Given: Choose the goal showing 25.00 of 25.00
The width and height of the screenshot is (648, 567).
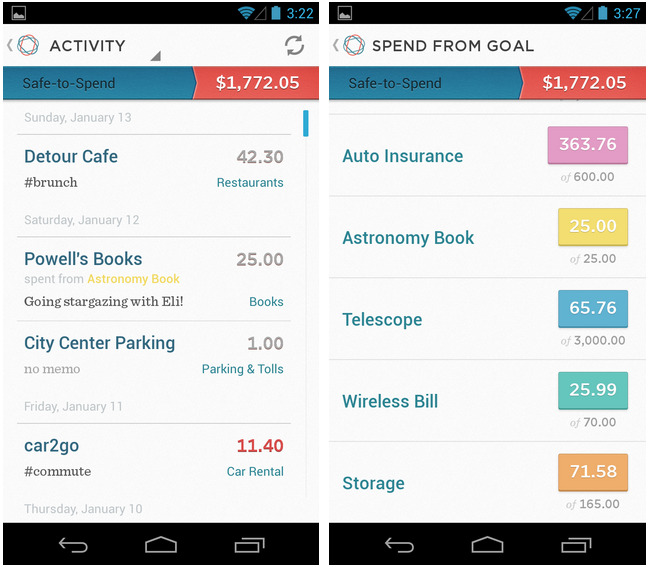Looking at the screenshot, I should [x=485, y=238].
